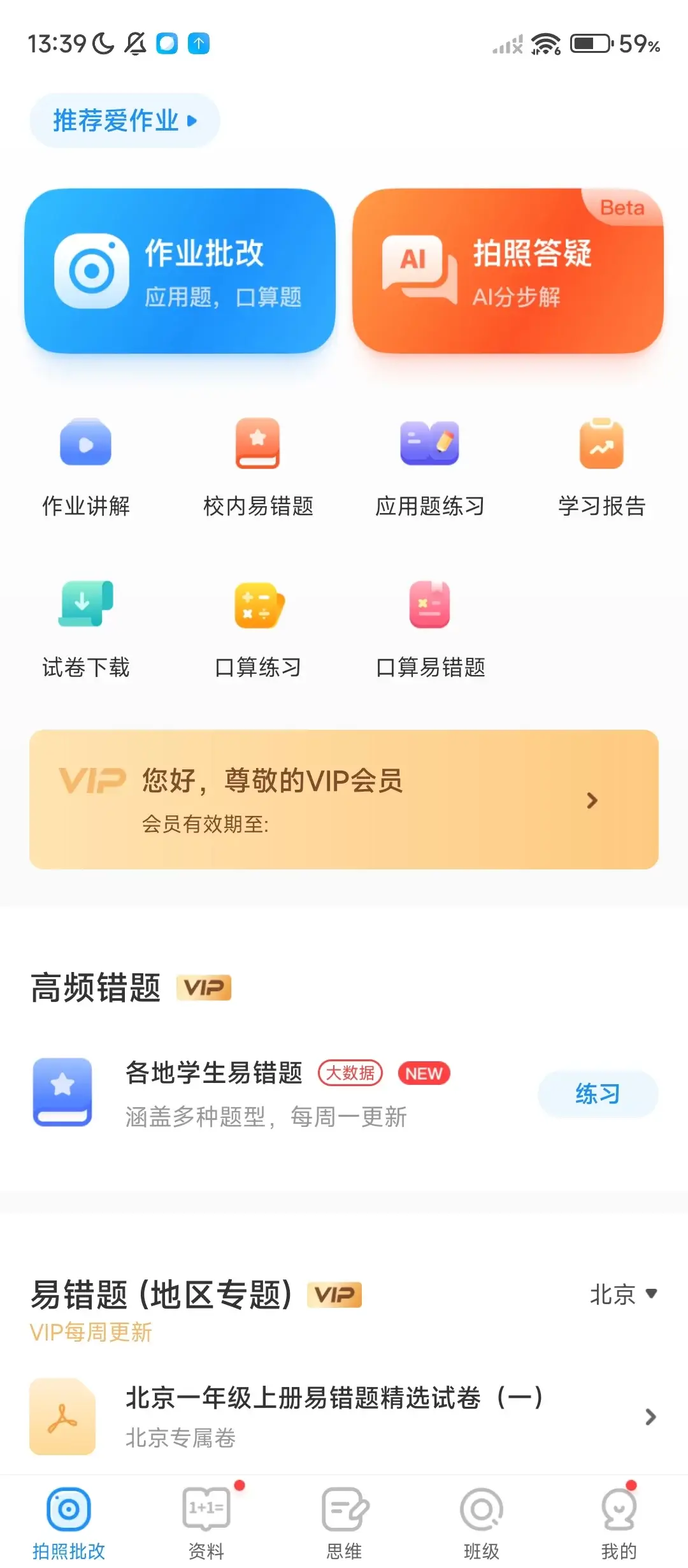Select the 拍照批改 tab
Screen dimensions: 688x1568
pos(69,1523)
